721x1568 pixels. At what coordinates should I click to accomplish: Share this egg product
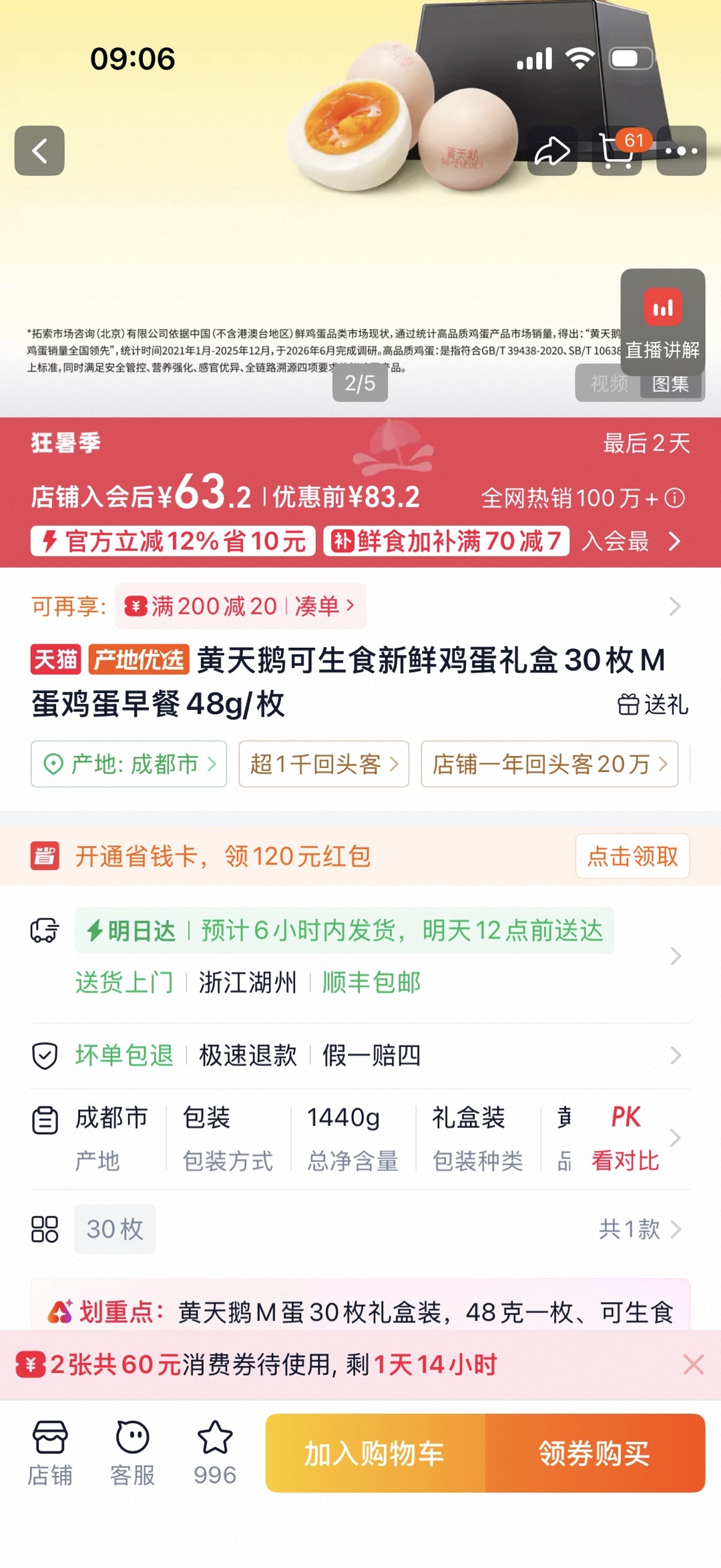point(552,151)
